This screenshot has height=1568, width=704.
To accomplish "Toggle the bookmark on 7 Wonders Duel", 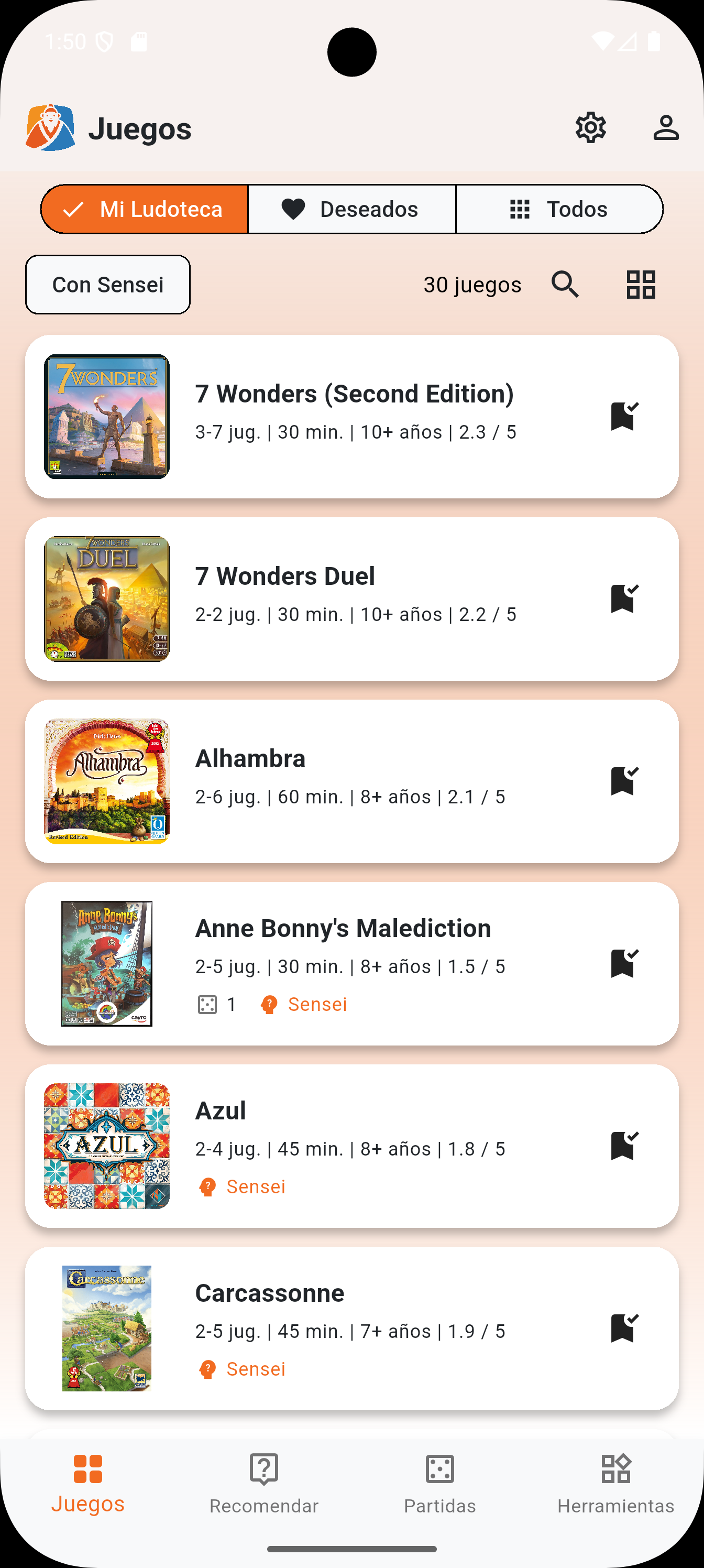I will coord(624,599).
